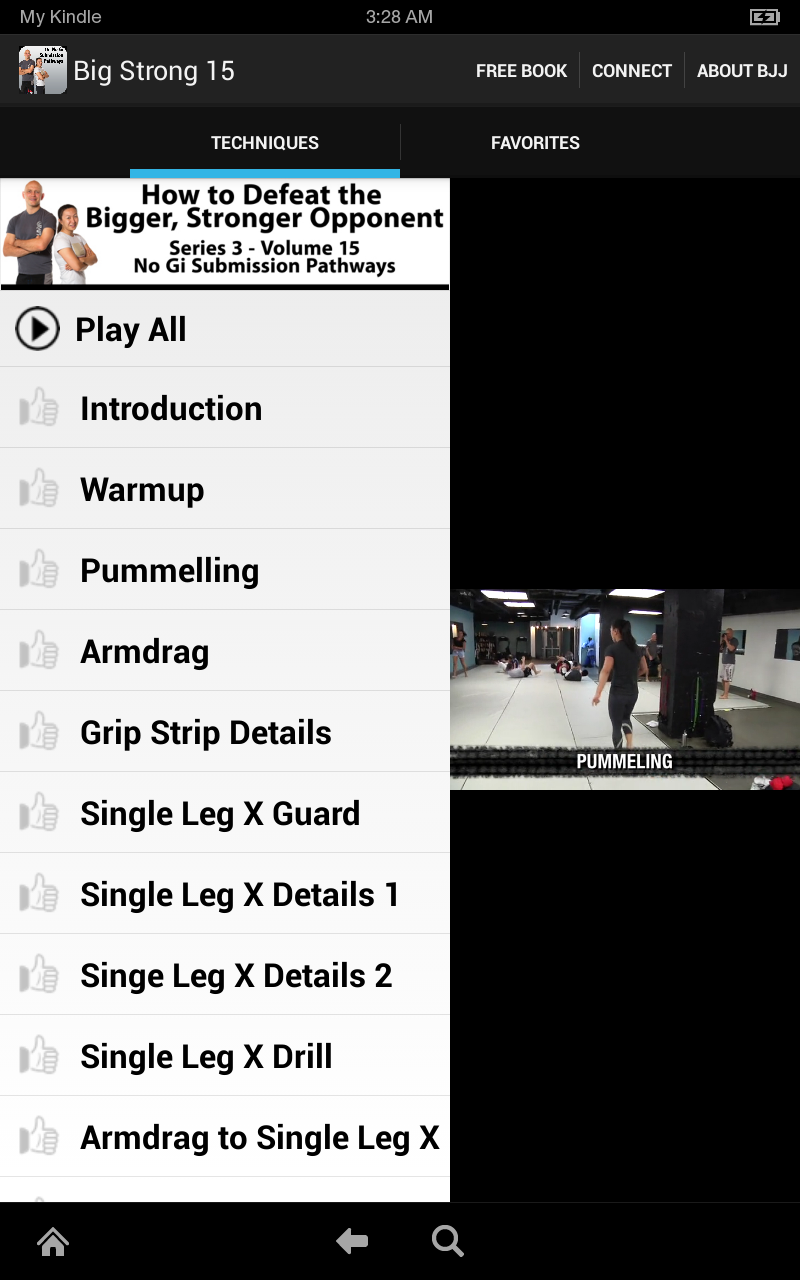Open the Warmup lesson

coord(225,489)
